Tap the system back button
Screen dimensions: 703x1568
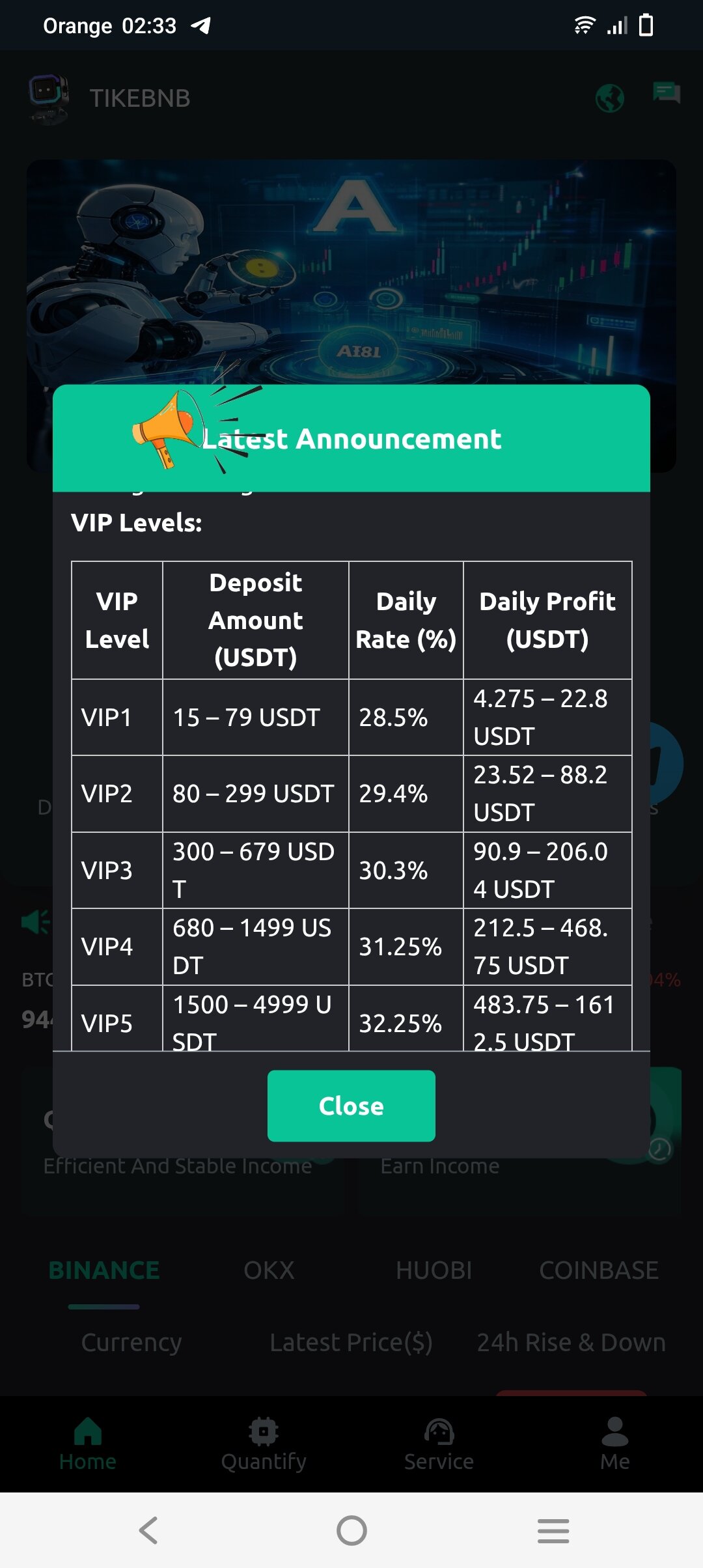point(149,1530)
